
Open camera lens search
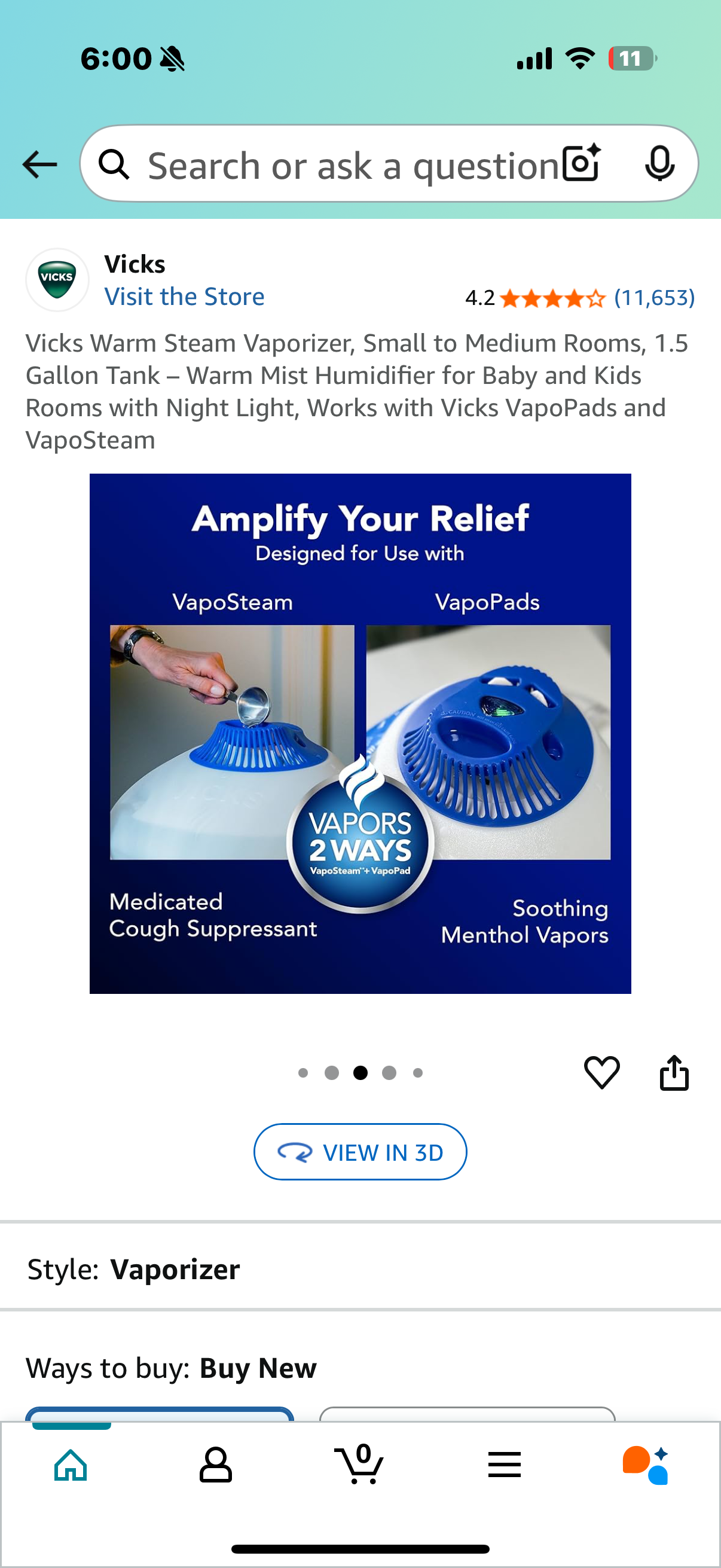click(581, 164)
